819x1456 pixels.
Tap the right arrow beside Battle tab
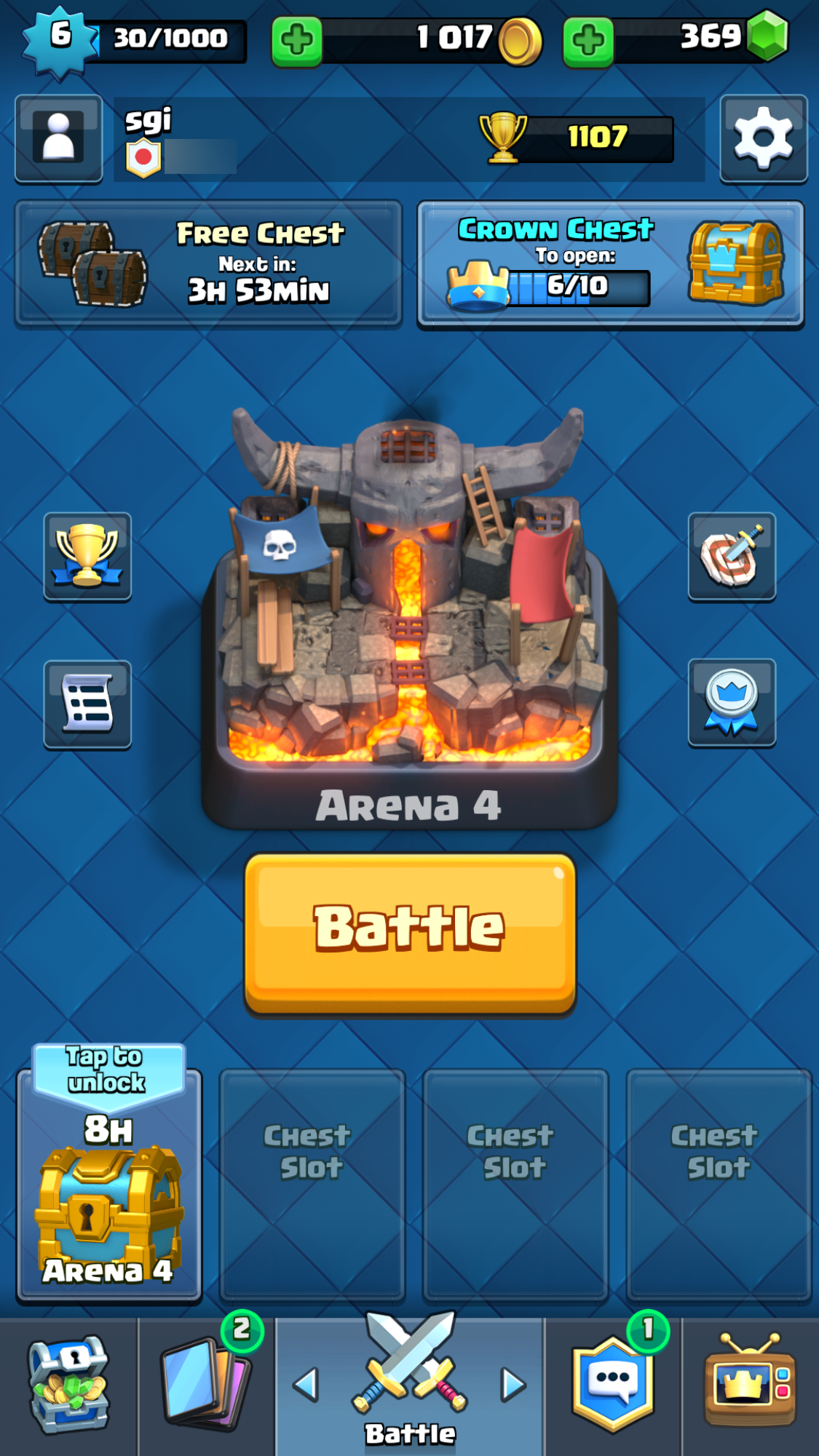tap(513, 1385)
